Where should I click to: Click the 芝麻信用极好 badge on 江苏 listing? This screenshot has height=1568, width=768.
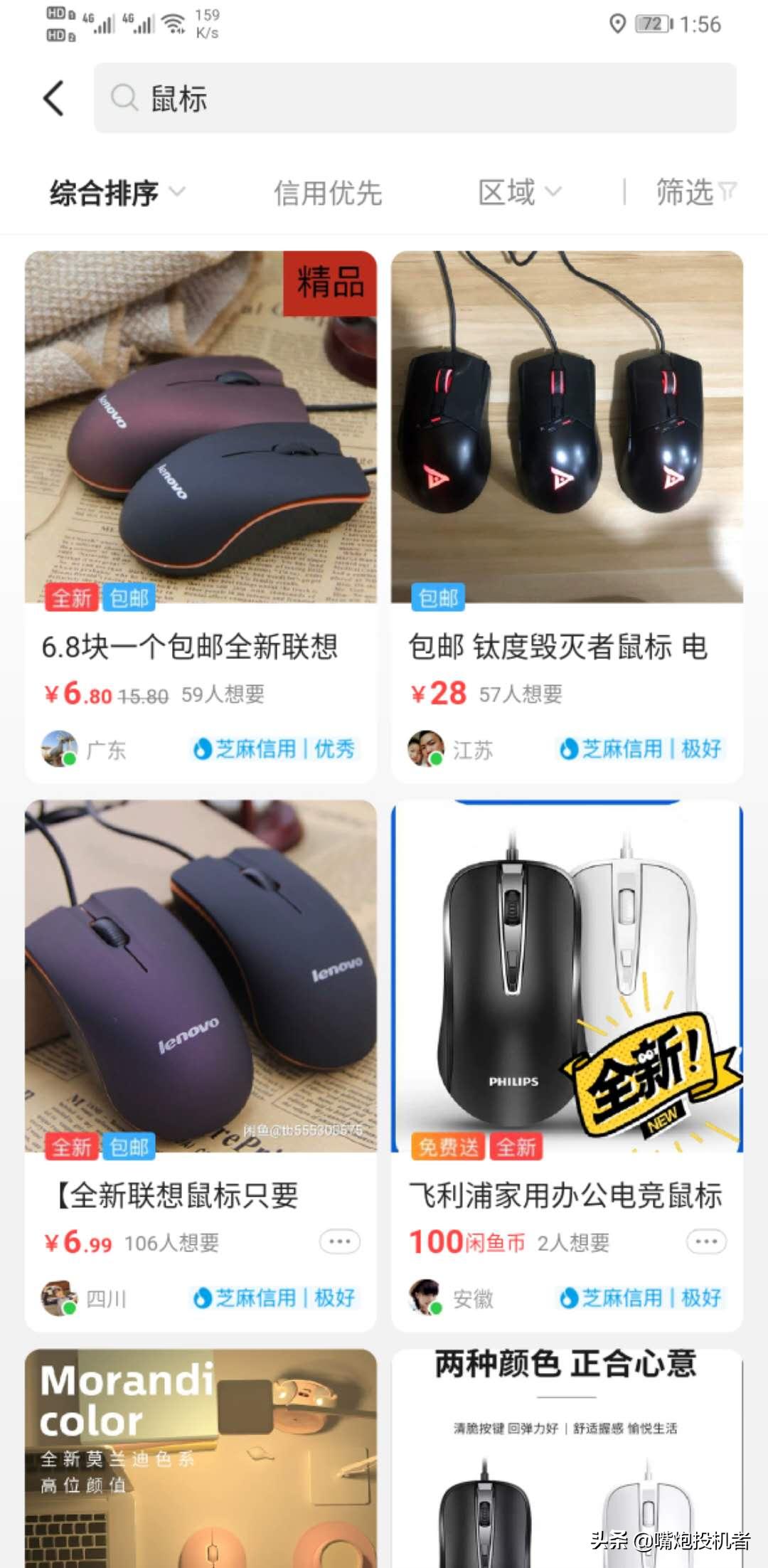pos(639,749)
